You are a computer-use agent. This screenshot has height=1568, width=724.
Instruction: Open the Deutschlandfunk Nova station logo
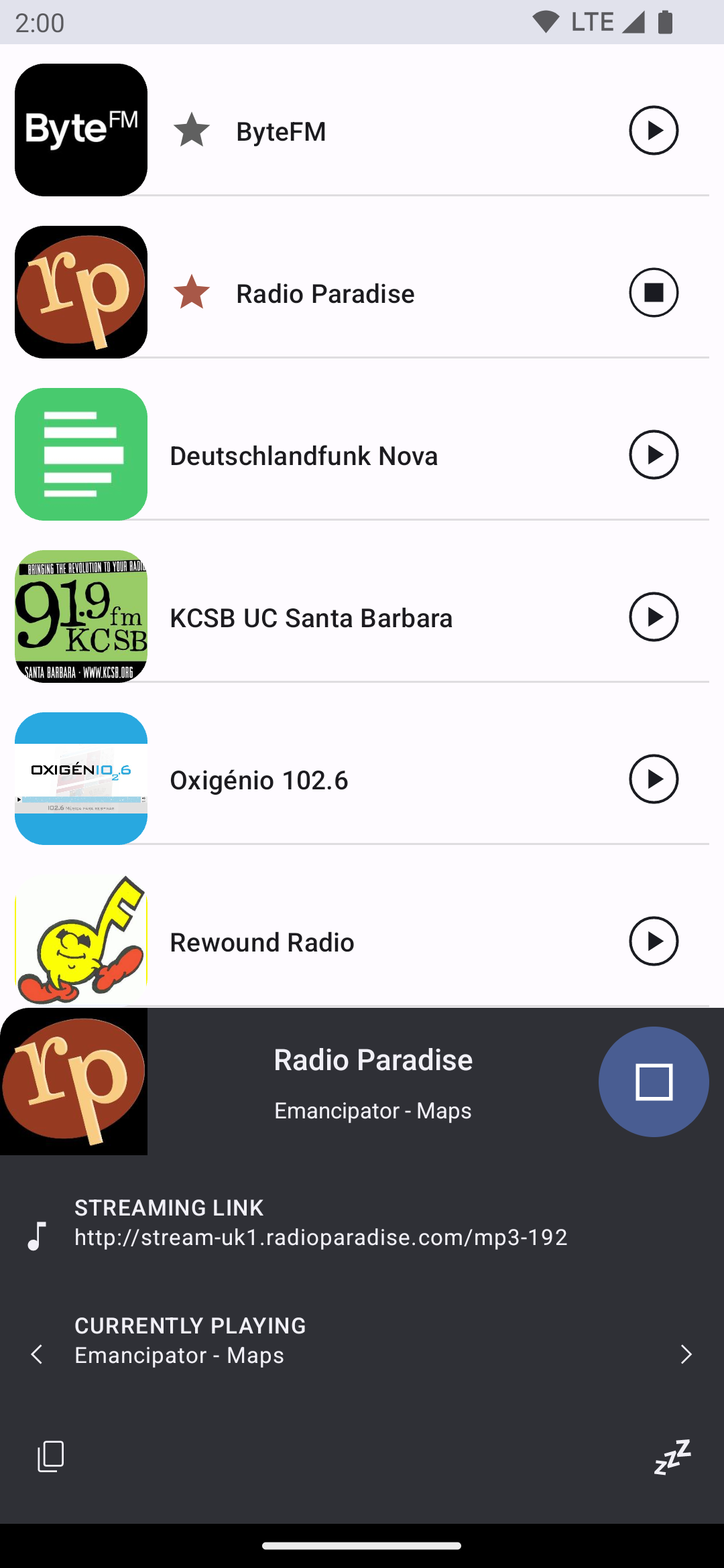click(x=81, y=454)
